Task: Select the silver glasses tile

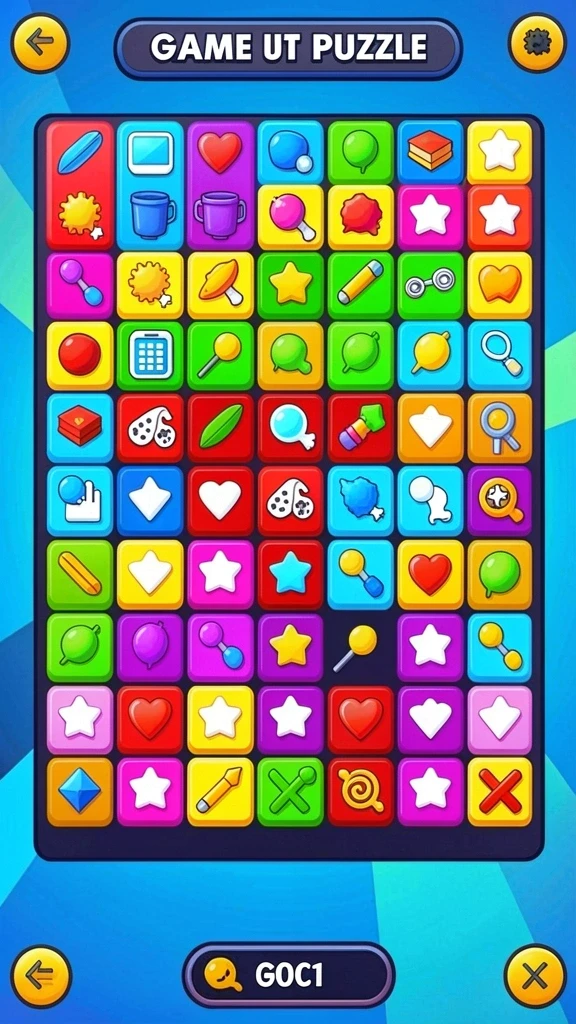Action: tap(431, 285)
